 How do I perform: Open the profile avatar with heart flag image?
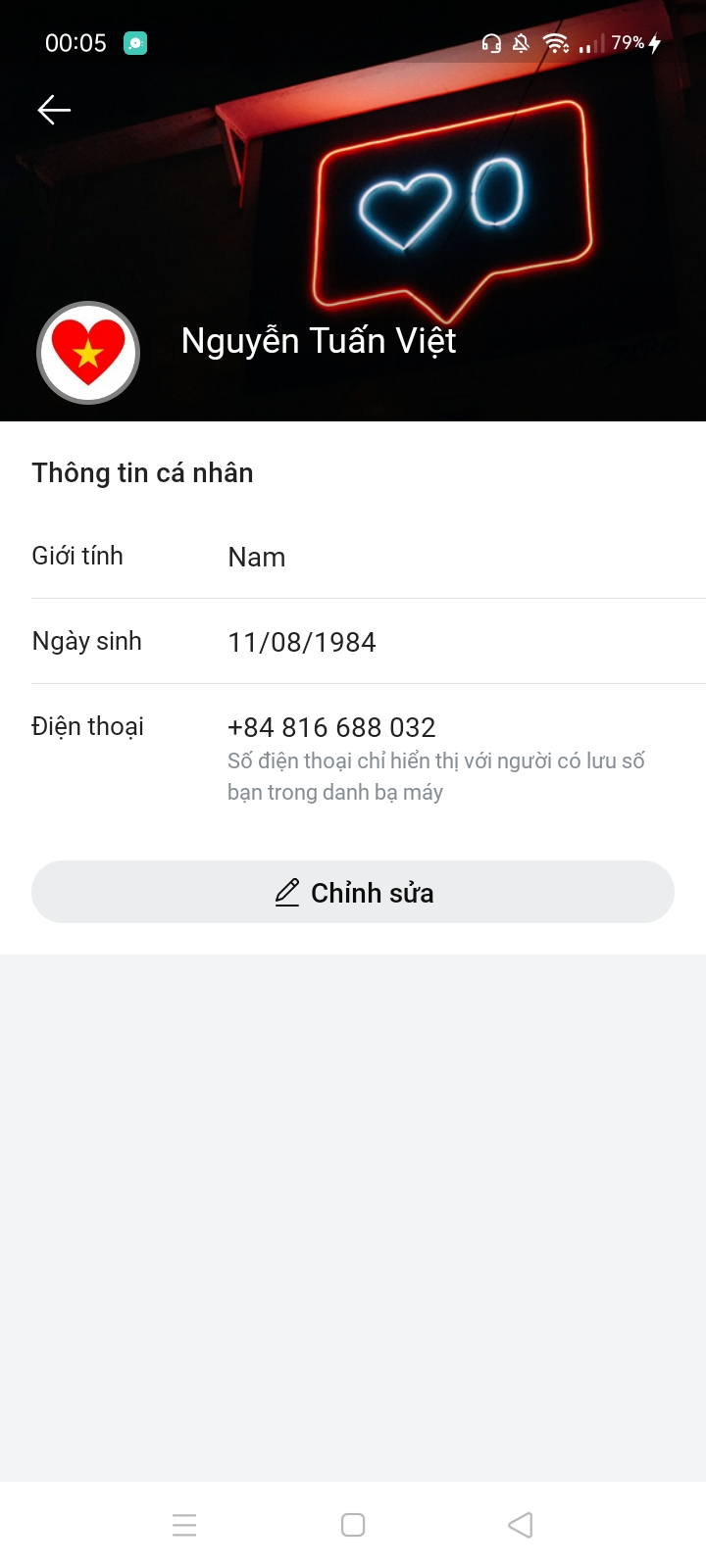tap(87, 353)
